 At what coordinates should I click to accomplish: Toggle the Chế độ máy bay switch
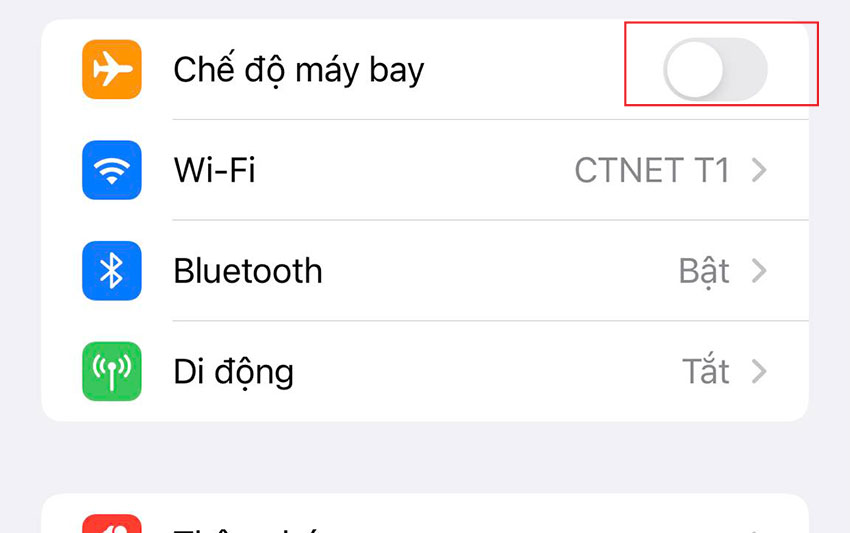click(715, 70)
